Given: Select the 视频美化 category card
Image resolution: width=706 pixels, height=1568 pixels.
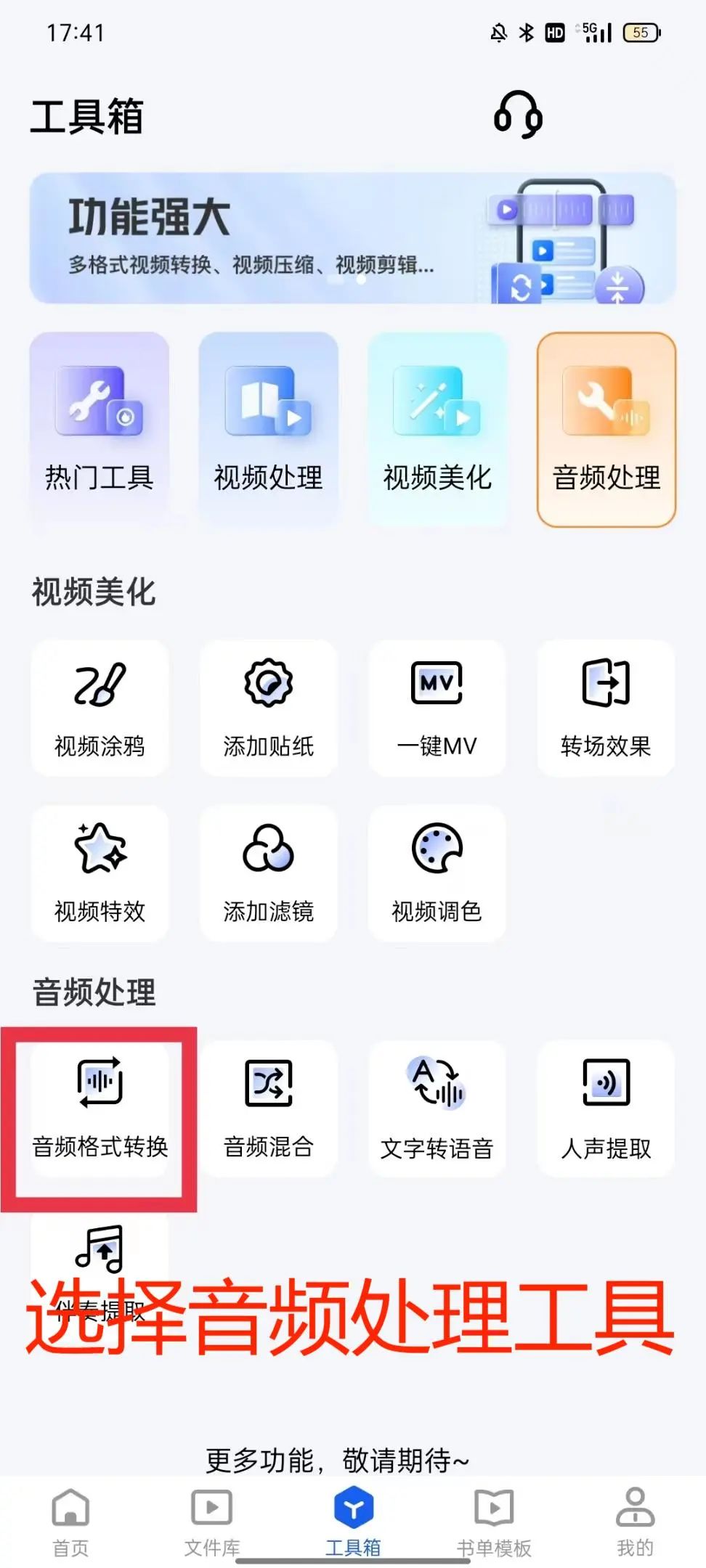Looking at the screenshot, I should point(437,430).
